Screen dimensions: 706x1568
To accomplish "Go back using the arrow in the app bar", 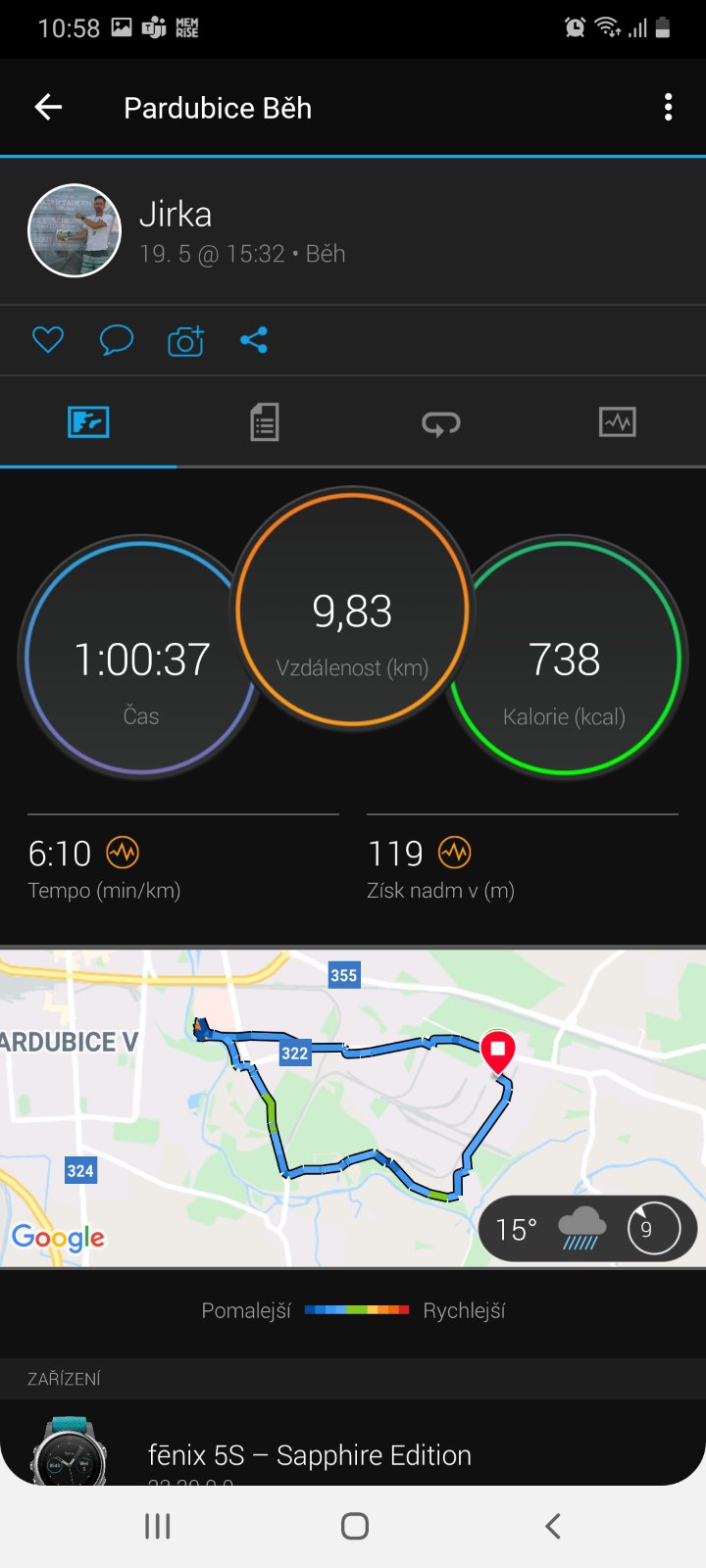I will click(48, 108).
